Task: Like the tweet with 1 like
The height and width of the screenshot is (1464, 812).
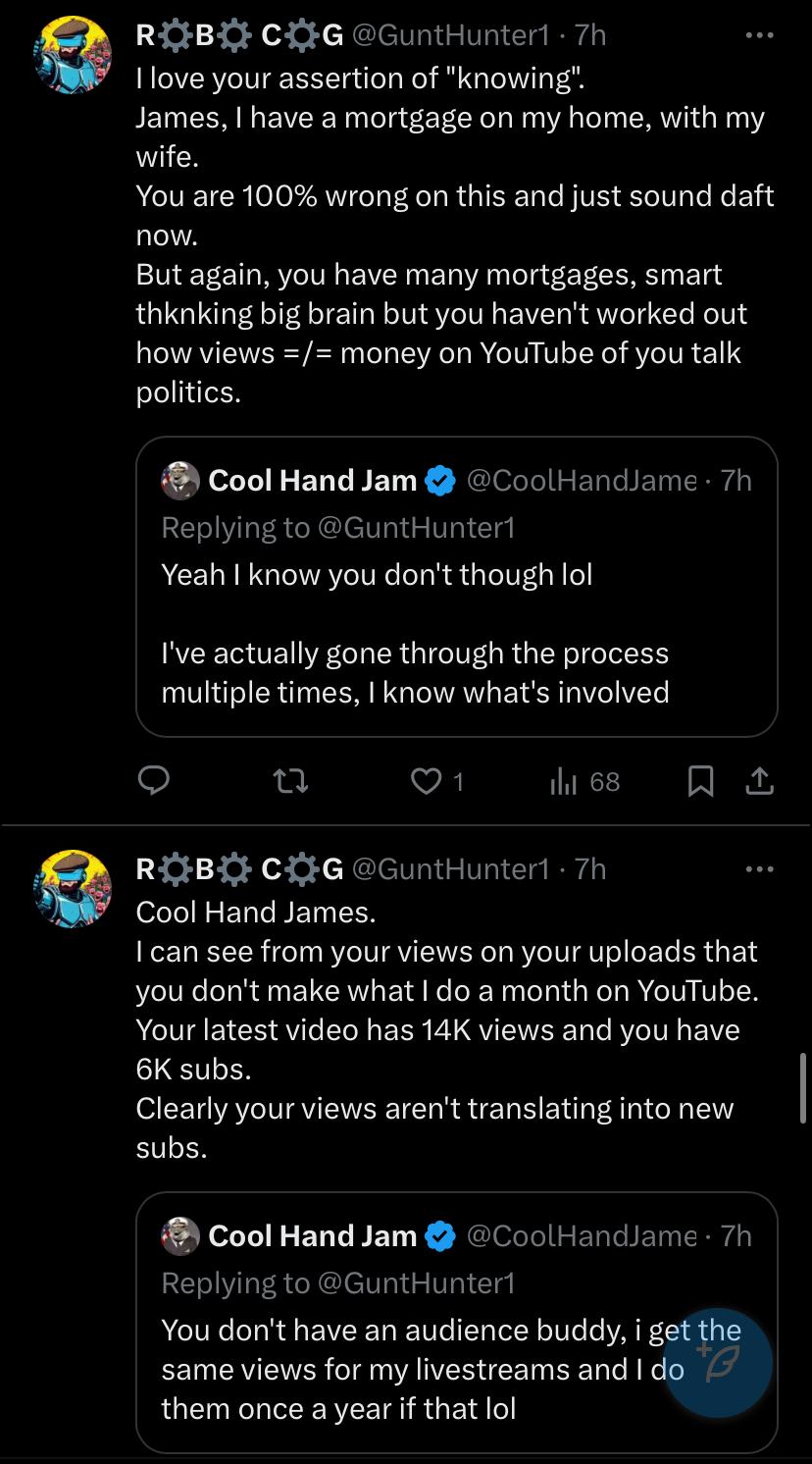Action: coord(436,781)
